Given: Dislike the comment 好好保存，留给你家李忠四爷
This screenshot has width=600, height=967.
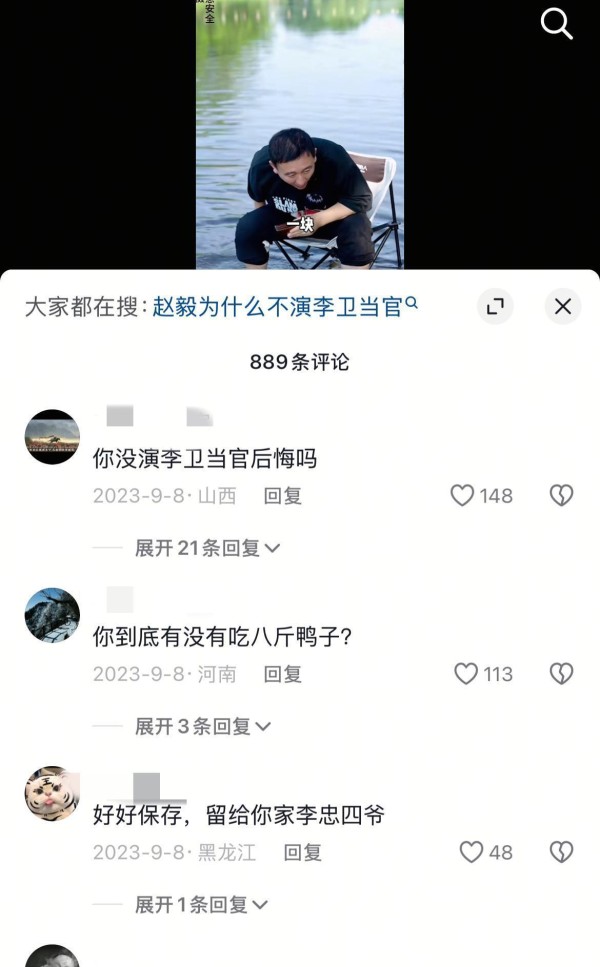Looking at the screenshot, I should pos(562,852).
